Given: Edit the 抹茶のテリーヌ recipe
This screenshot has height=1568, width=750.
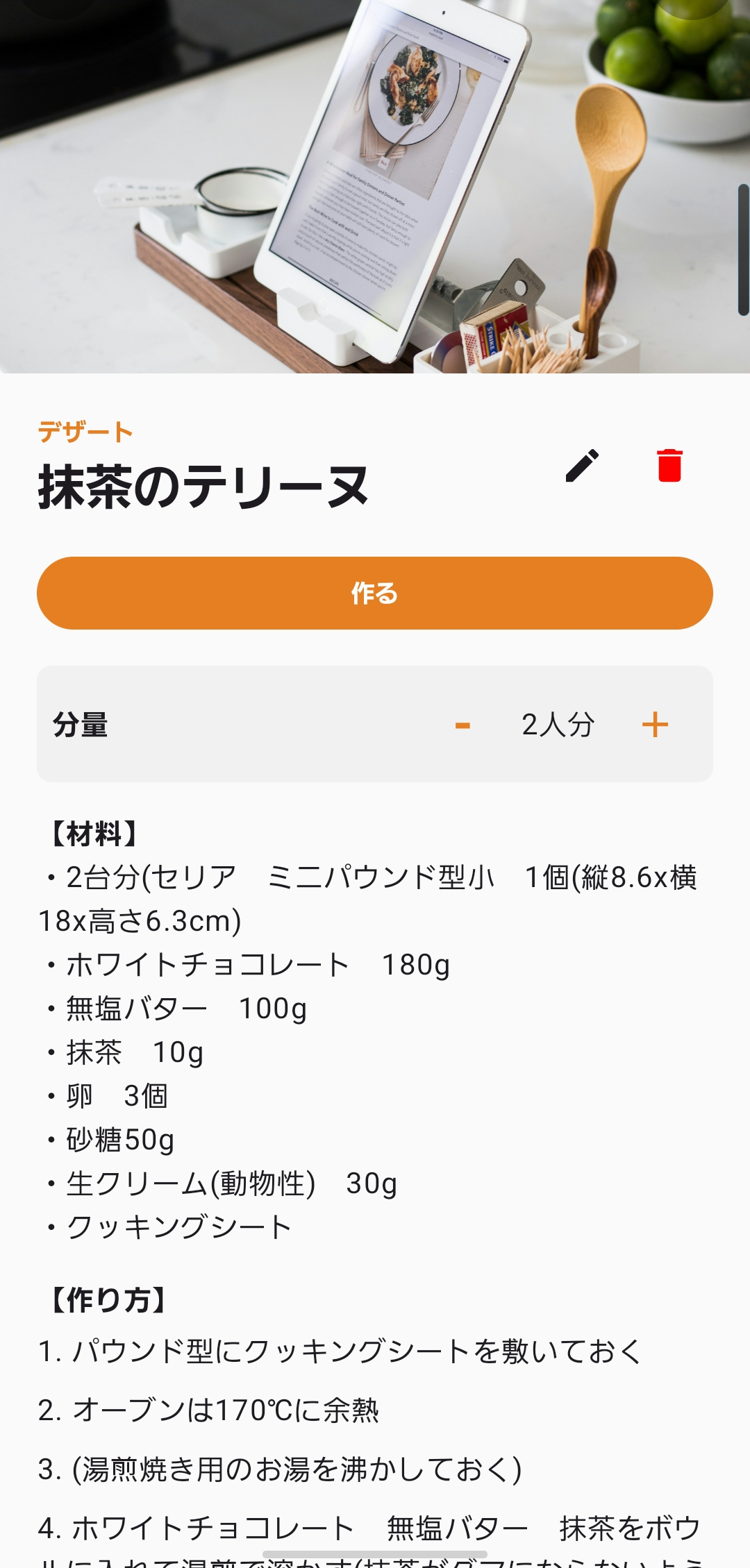Looking at the screenshot, I should pos(582,466).
